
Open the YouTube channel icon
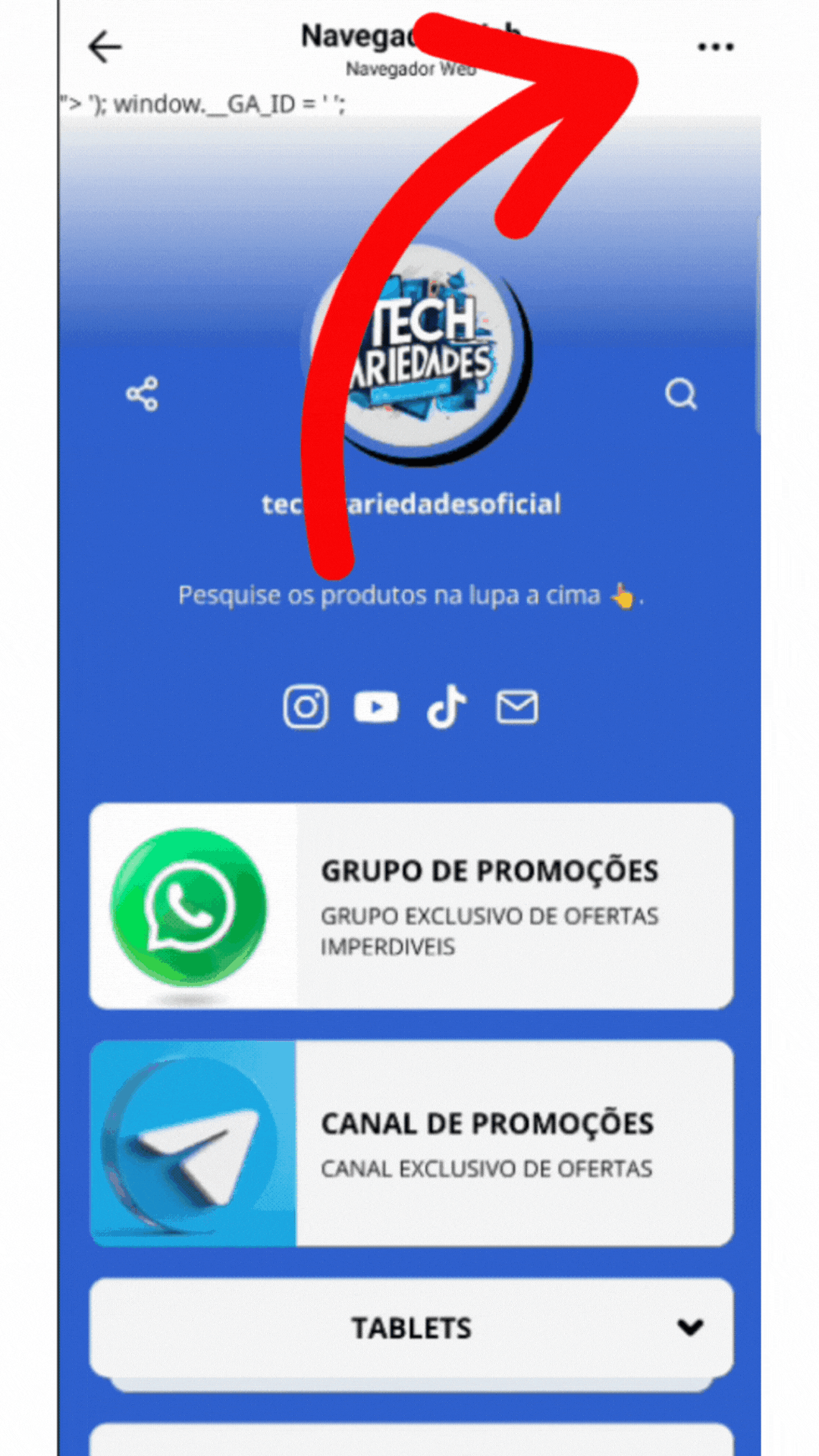tap(376, 706)
